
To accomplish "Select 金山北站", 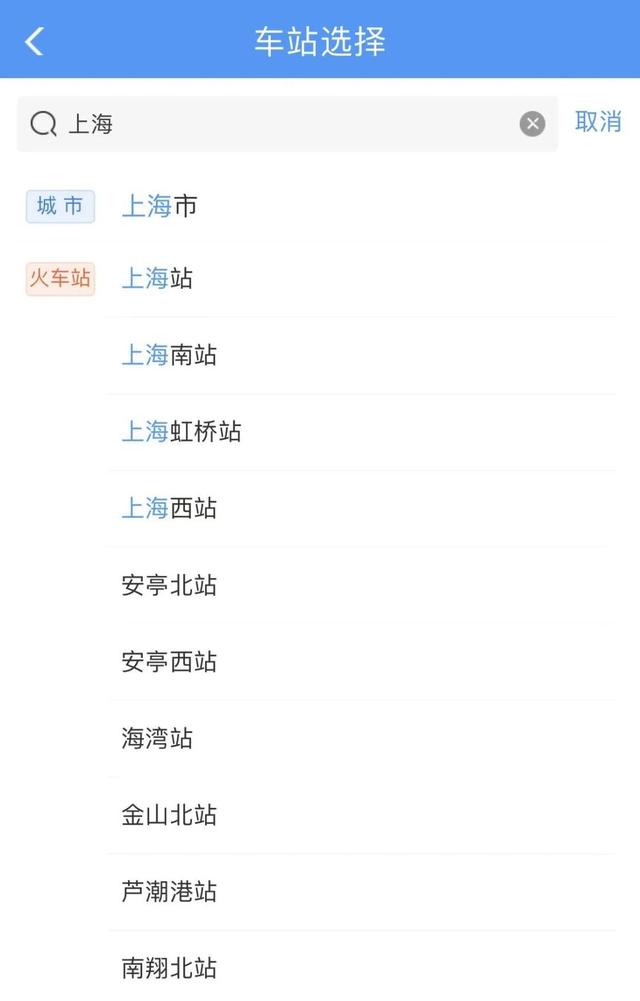I will coord(169,815).
